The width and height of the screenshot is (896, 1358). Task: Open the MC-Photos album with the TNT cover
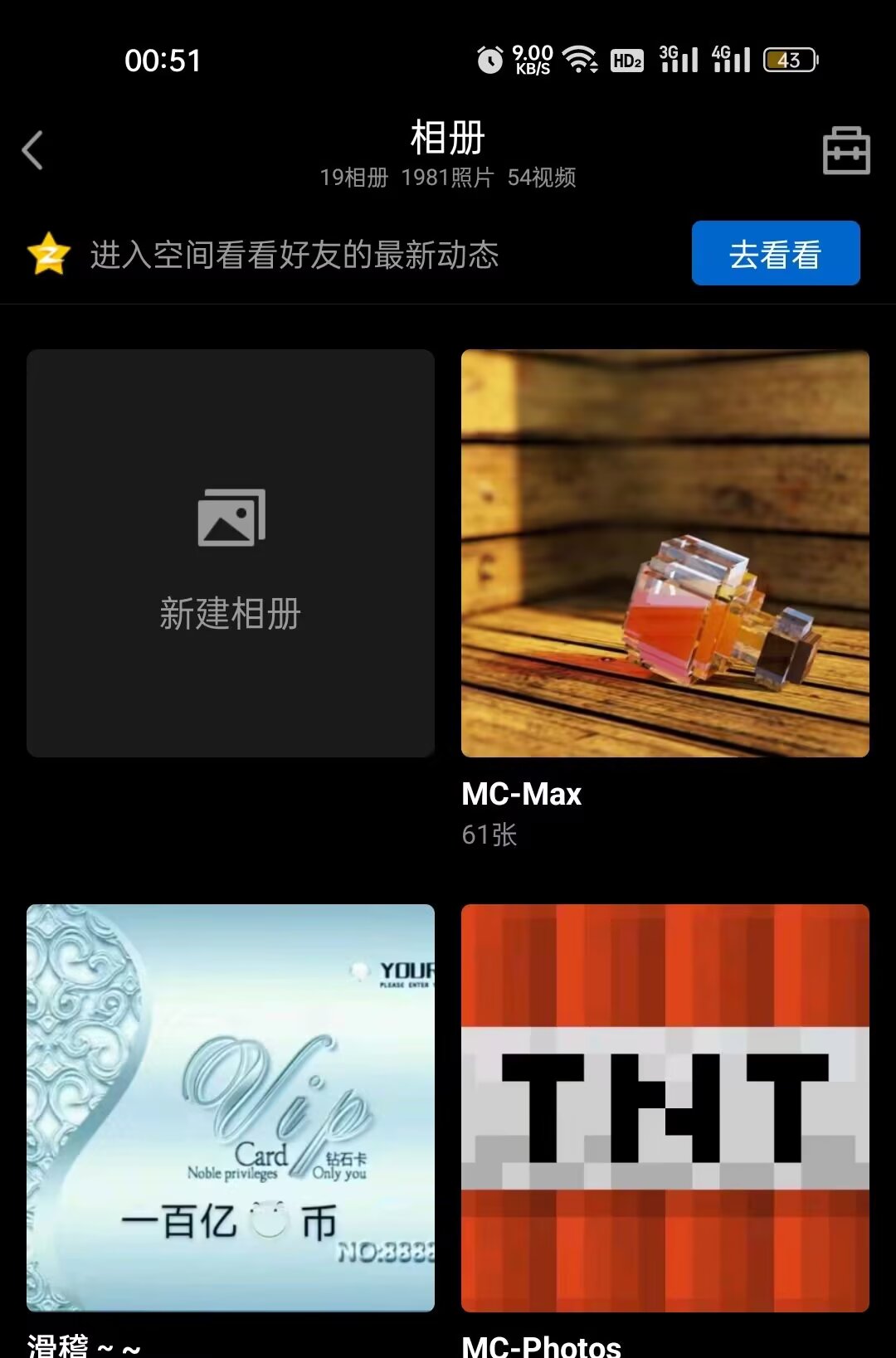[665, 1107]
